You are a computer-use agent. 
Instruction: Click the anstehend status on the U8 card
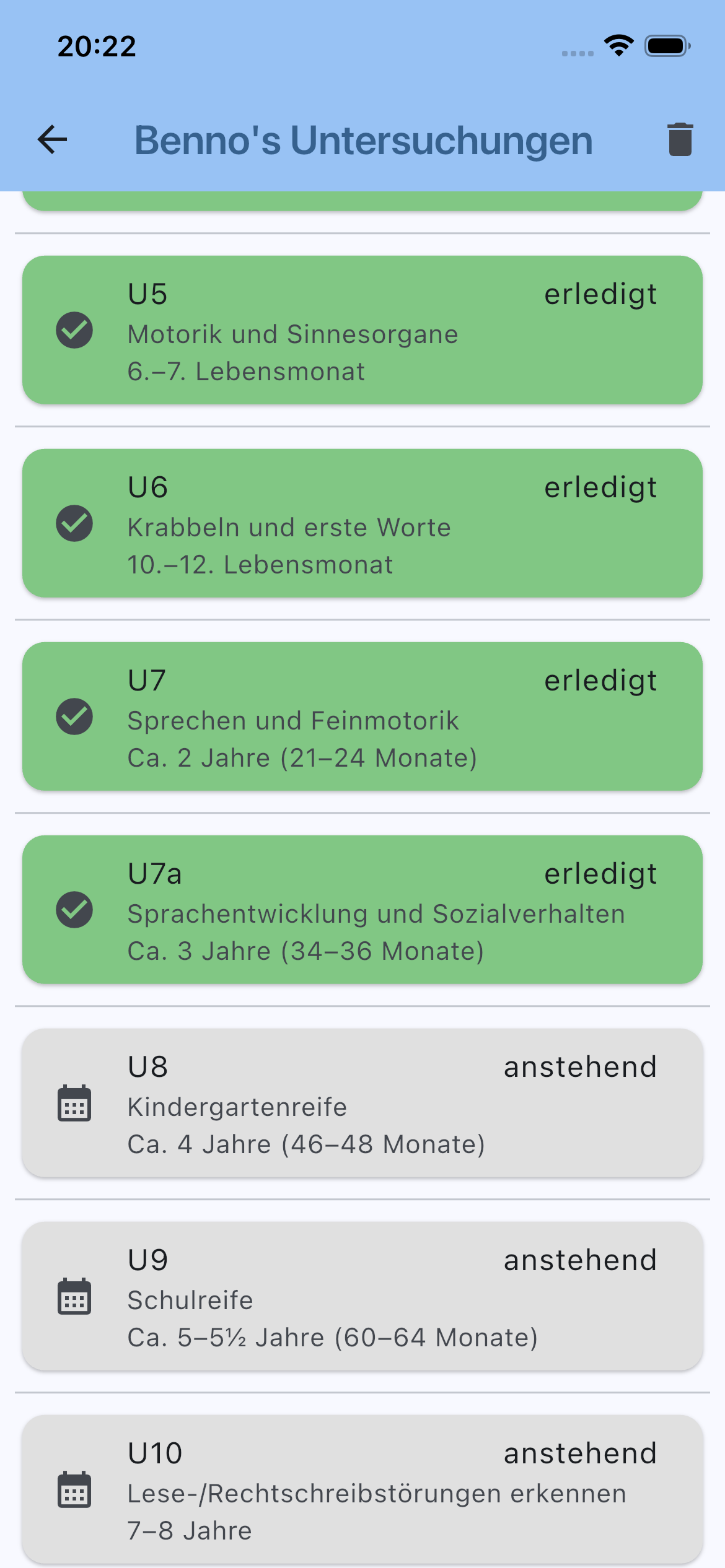pyautogui.click(x=580, y=1066)
